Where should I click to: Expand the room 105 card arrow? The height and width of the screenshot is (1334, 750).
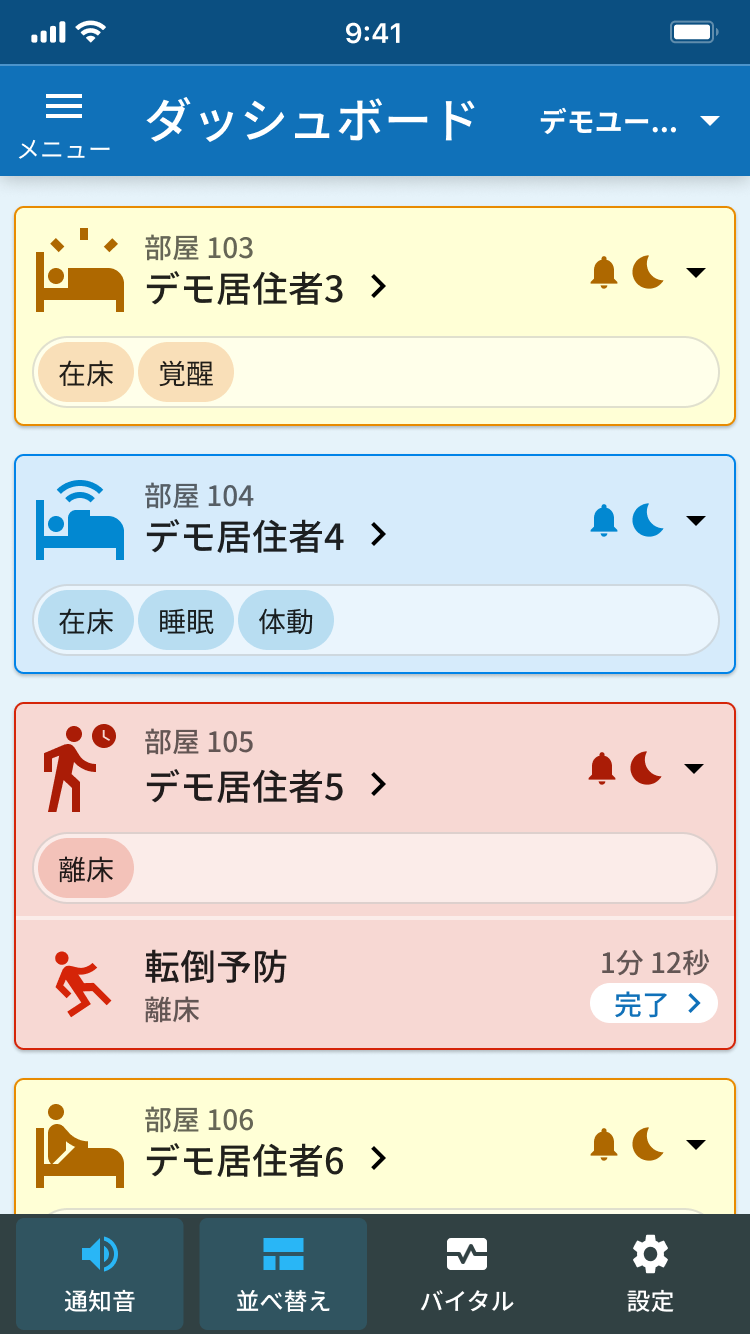[694, 768]
